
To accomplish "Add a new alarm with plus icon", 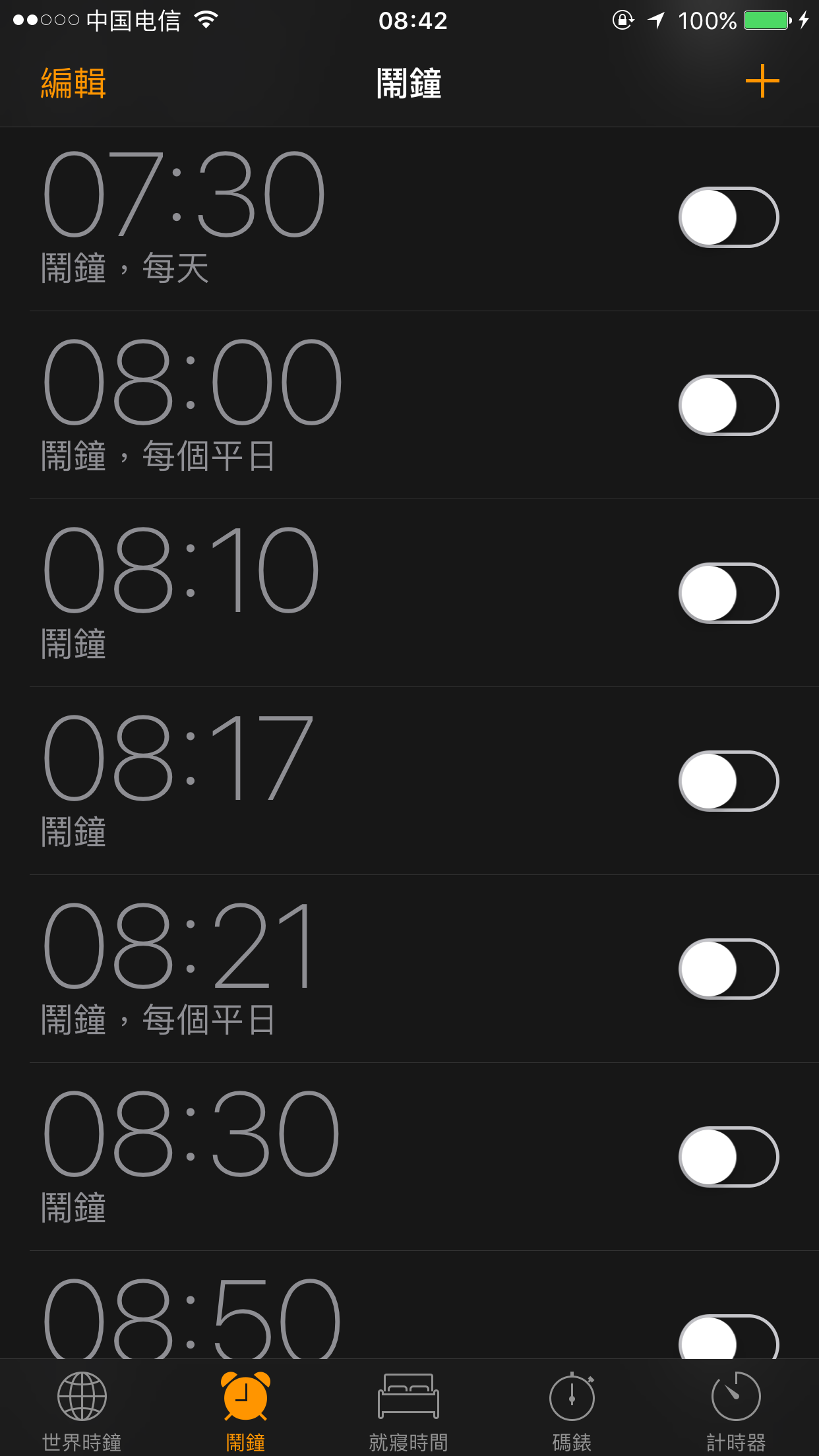I will coord(762,81).
